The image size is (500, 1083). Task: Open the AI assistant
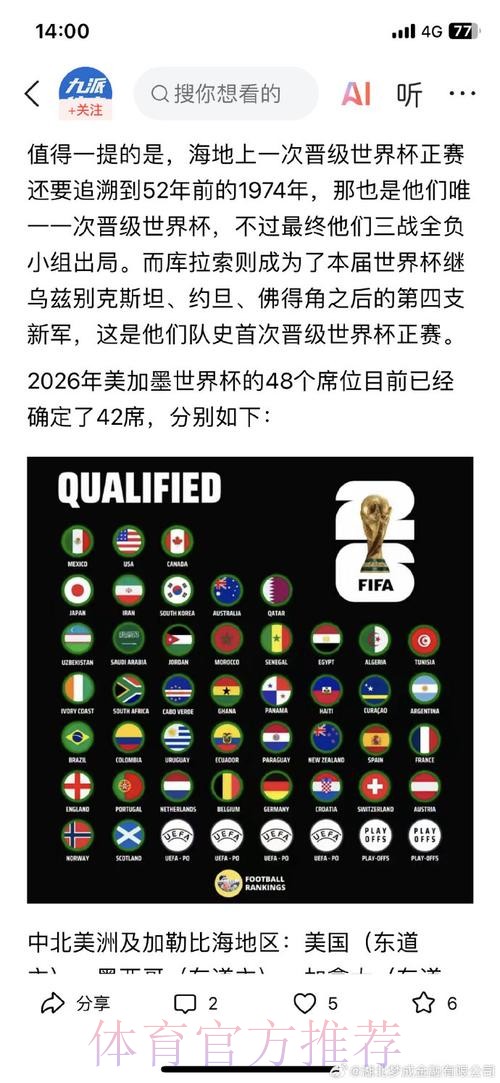pyautogui.click(x=356, y=94)
